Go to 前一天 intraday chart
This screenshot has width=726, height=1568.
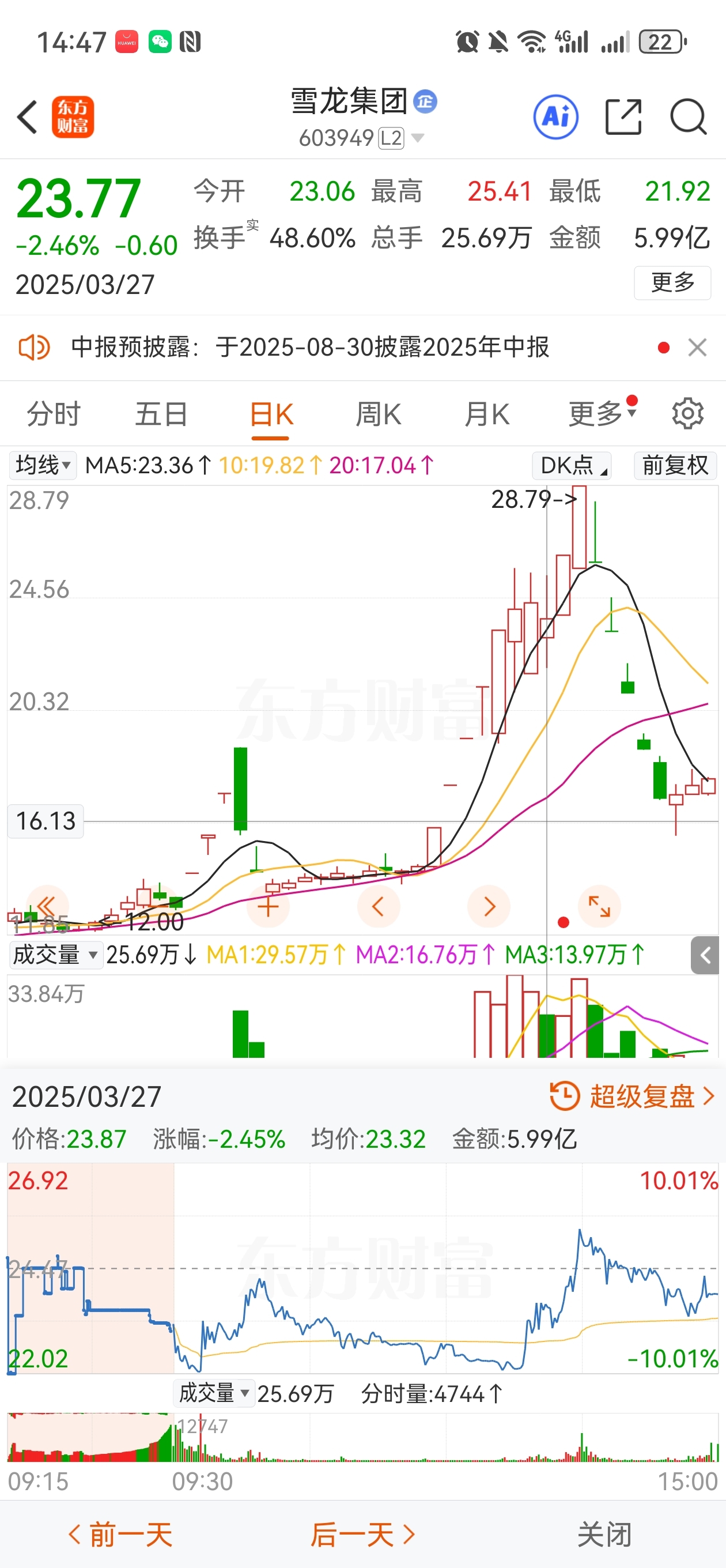pyautogui.click(x=120, y=1535)
